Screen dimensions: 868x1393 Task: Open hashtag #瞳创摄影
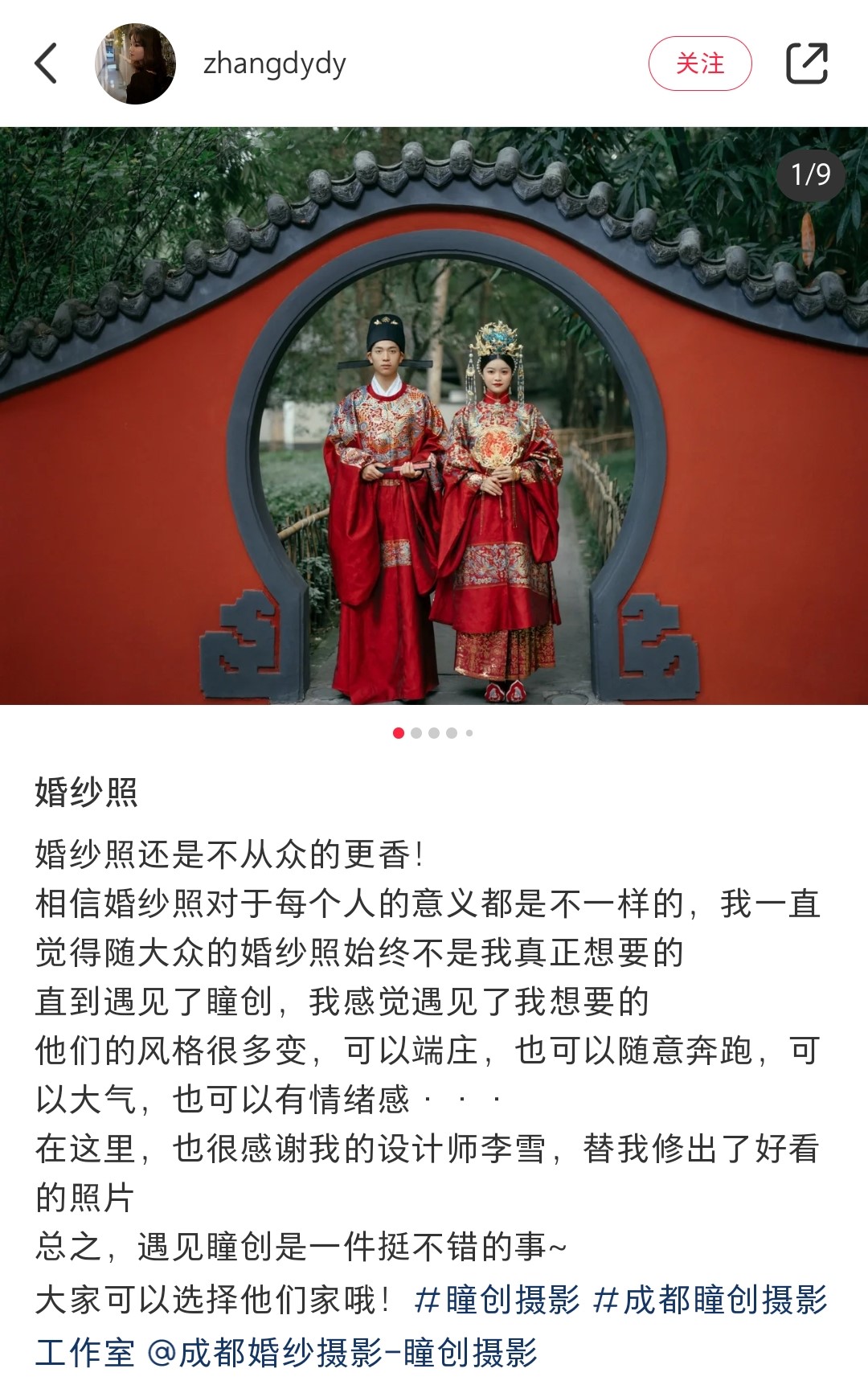[x=497, y=1300]
